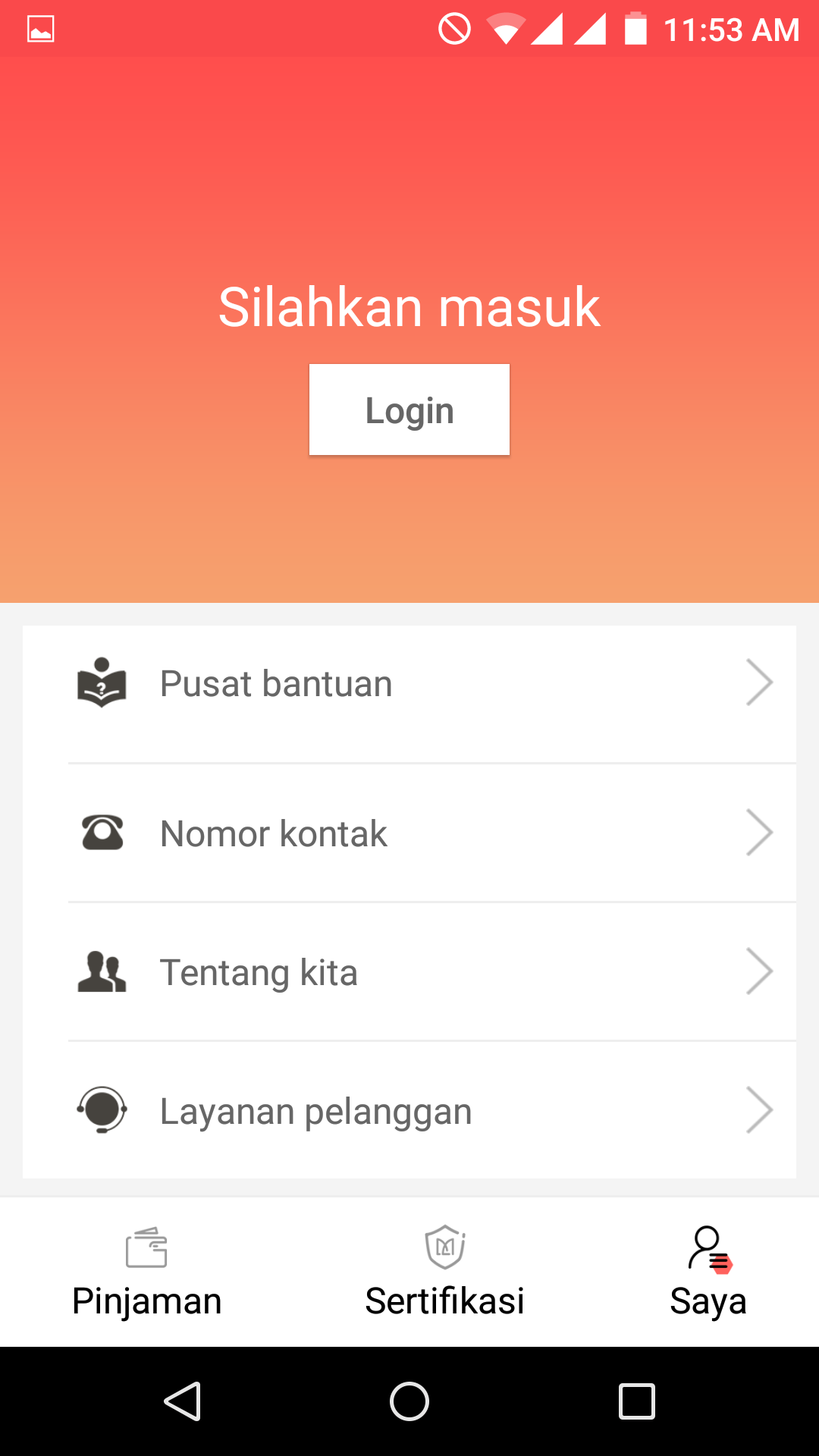Go to the Sertifikasi tab
The width and height of the screenshot is (819, 1456).
(x=445, y=1272)
